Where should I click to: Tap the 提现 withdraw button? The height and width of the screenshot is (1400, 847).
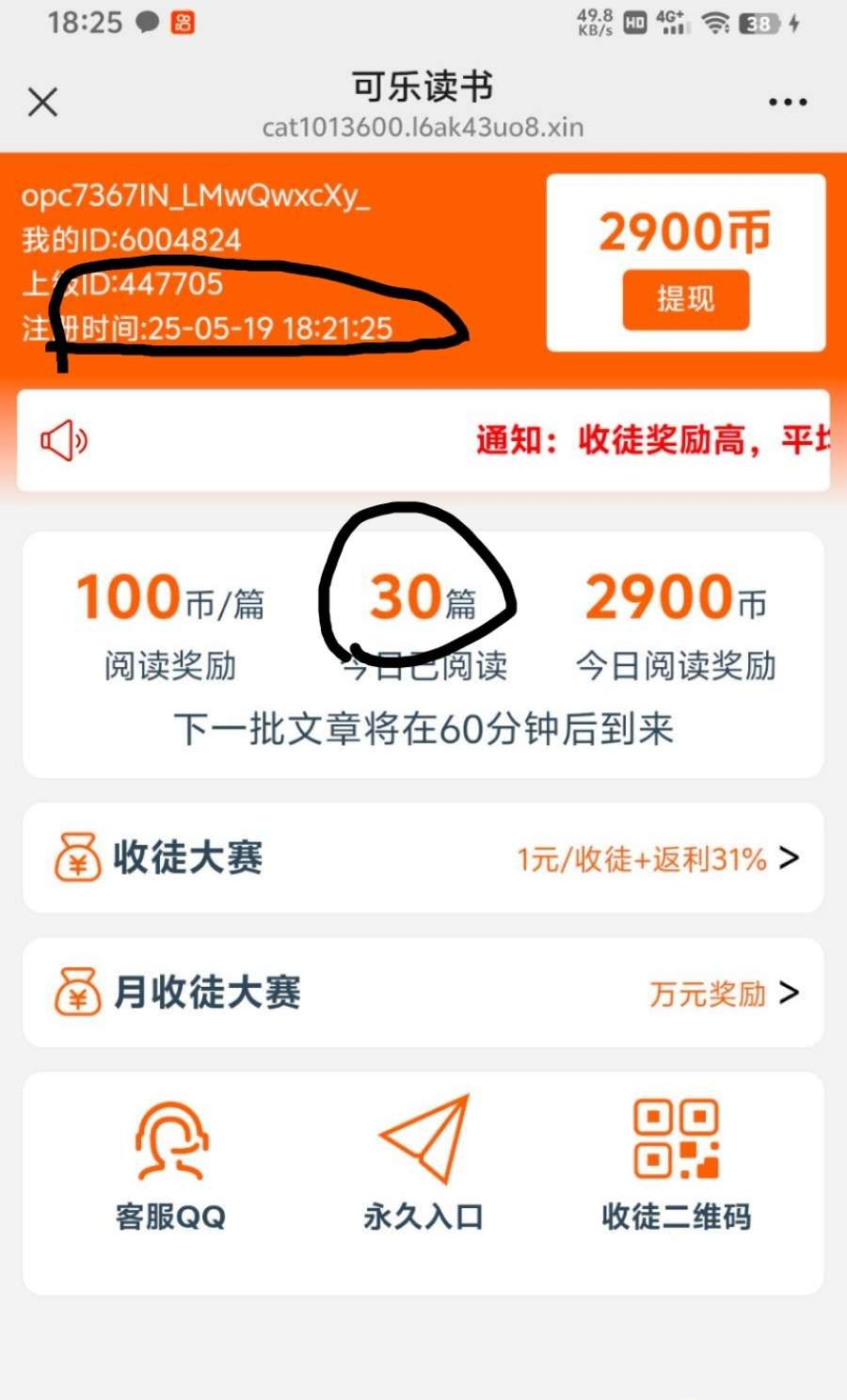[685, 299]
